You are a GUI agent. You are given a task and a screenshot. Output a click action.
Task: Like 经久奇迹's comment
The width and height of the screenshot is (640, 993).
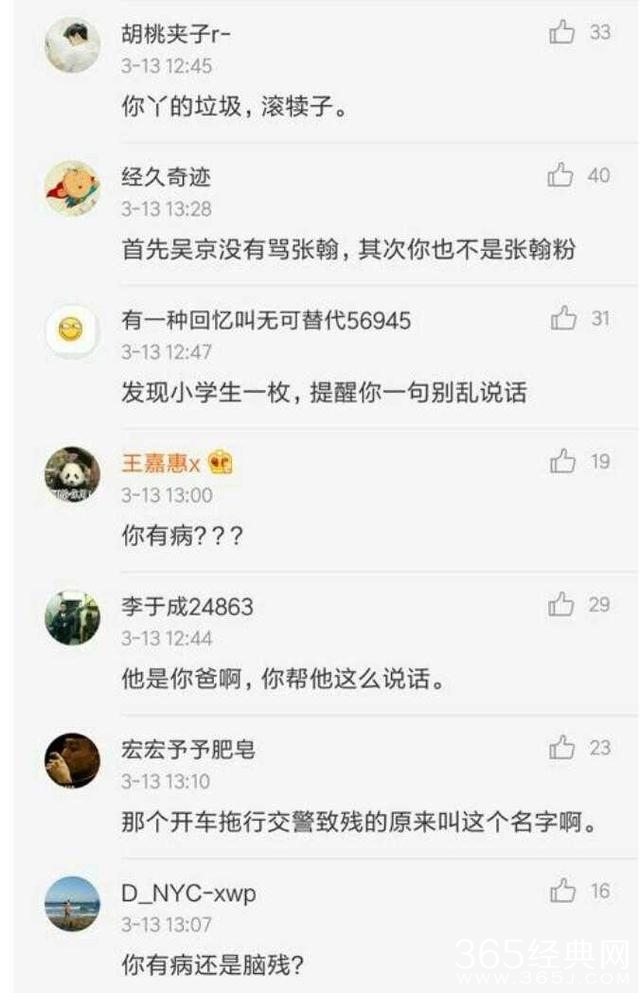[561, 176]
